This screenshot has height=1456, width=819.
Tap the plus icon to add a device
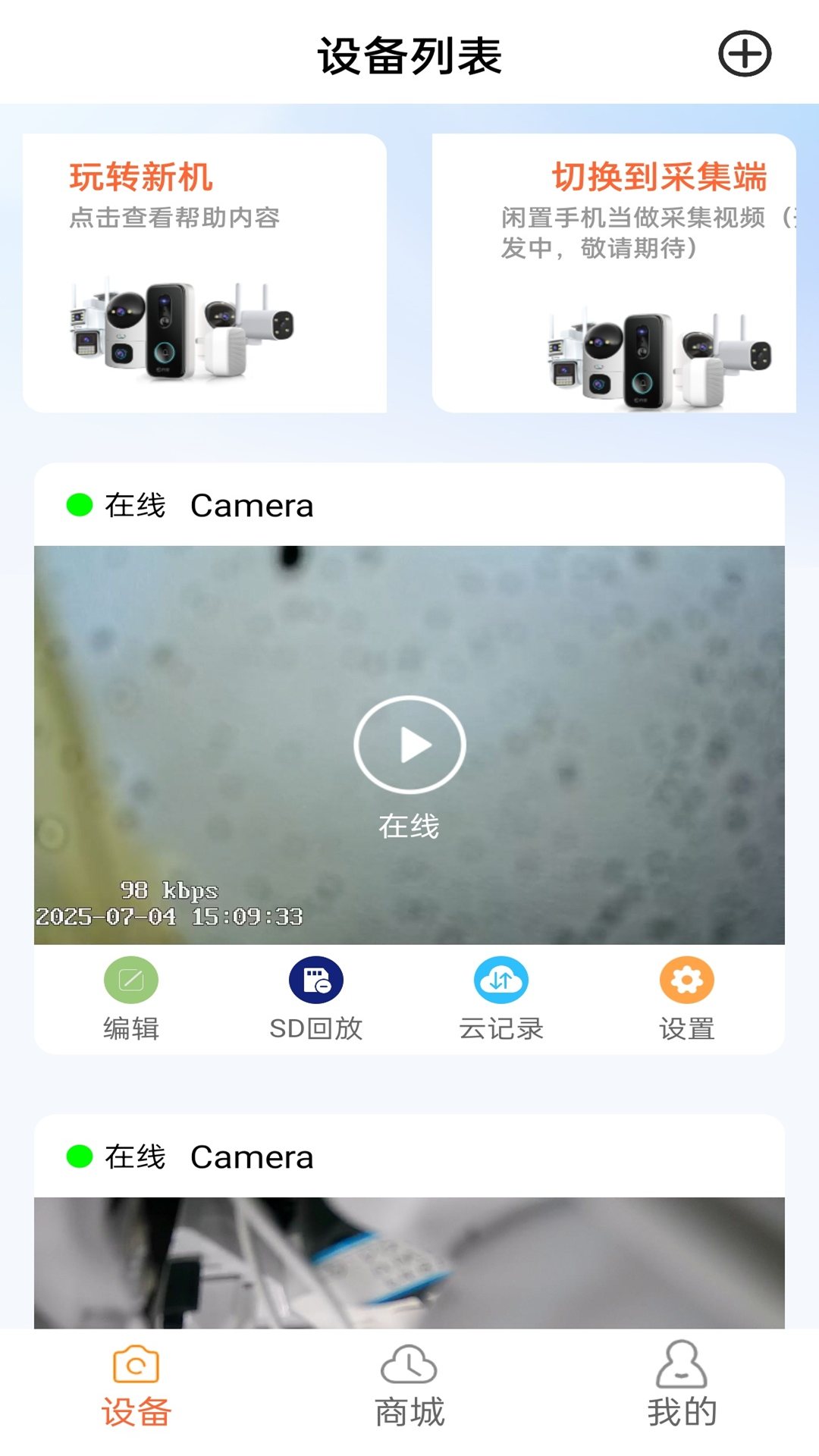(746, 53)
